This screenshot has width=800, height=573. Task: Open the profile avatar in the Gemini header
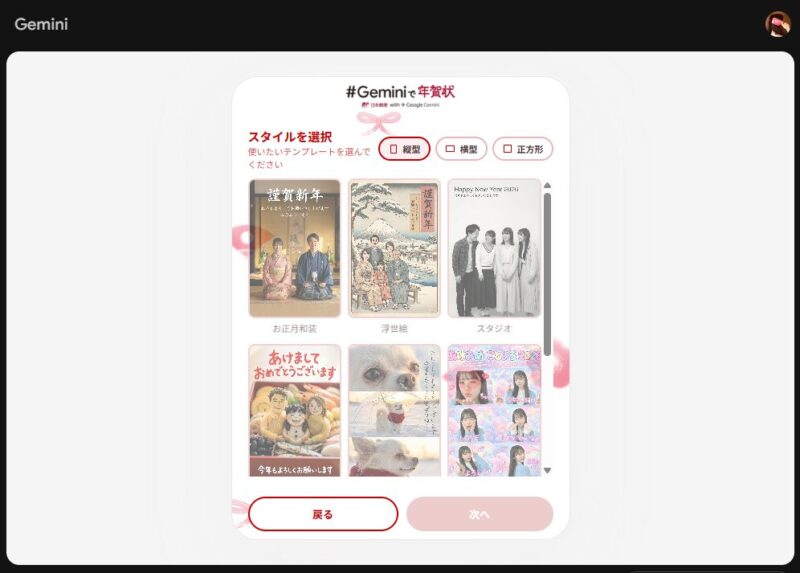777,24
